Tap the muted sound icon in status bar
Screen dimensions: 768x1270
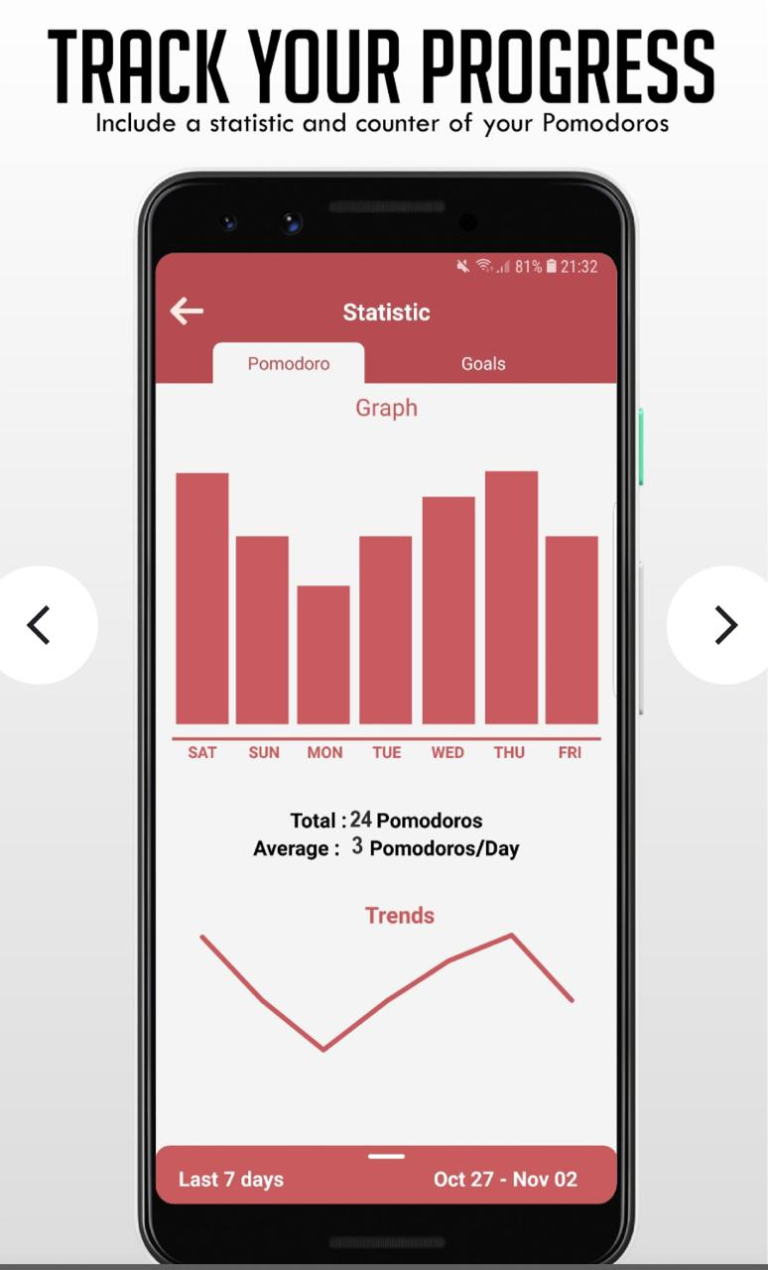[x=460, y=266]
